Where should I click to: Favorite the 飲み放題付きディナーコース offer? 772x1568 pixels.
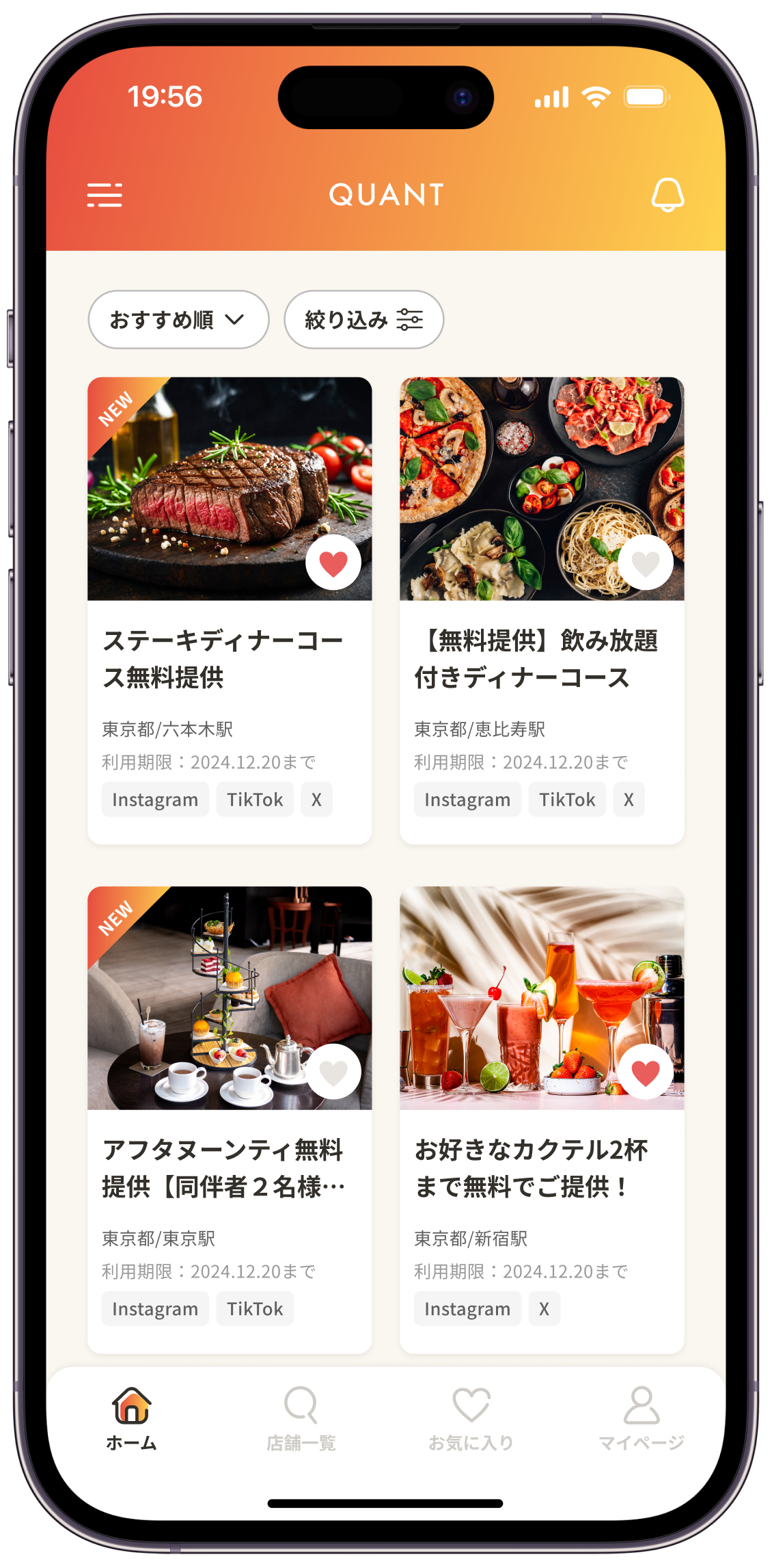646,563
